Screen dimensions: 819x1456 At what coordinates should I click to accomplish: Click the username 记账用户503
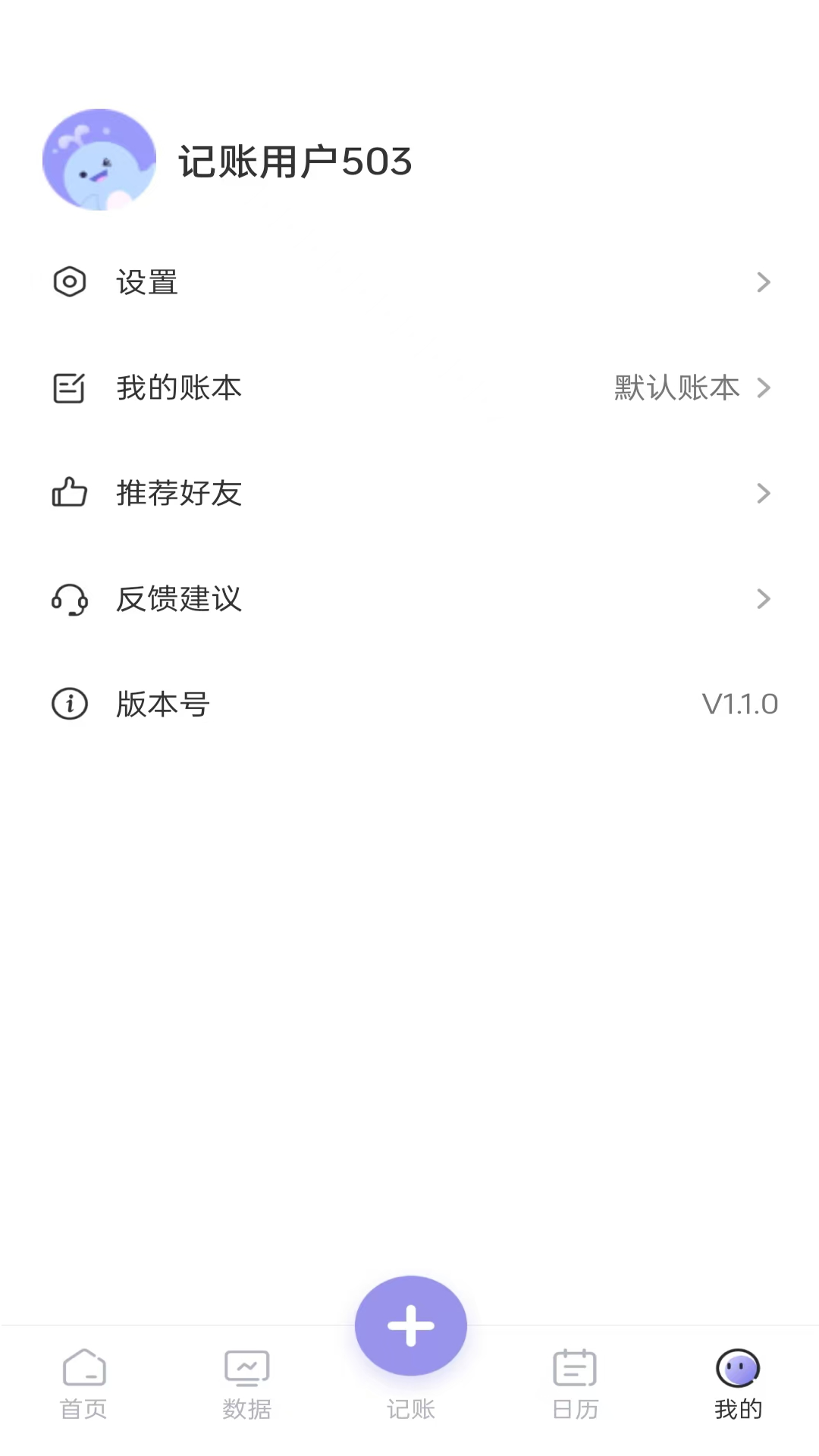click(296, 162)
